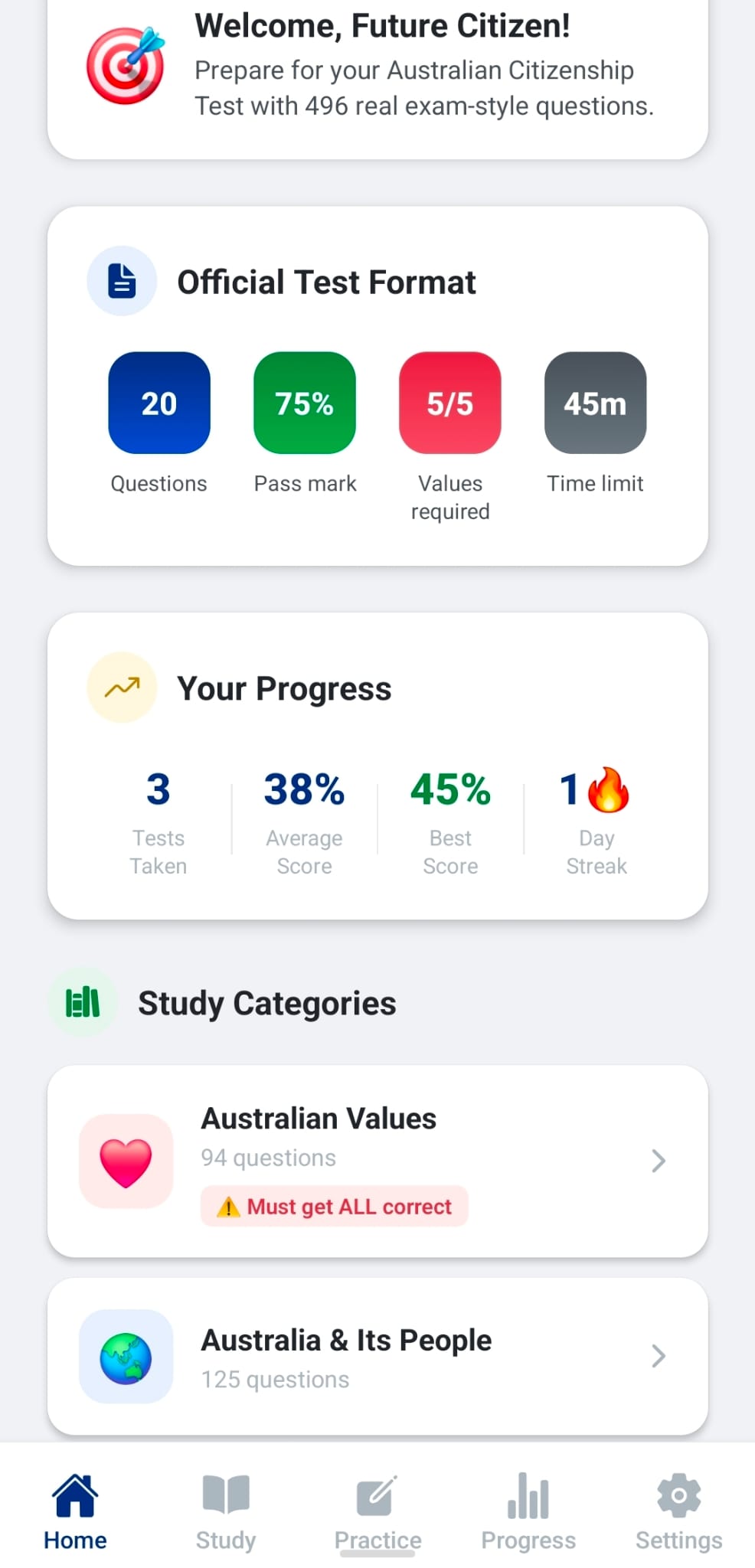Tap the globe icon for Australia & Its People
Image resolution: width=755 pixels, height=1568 pixels.
tap(126, 1357)
